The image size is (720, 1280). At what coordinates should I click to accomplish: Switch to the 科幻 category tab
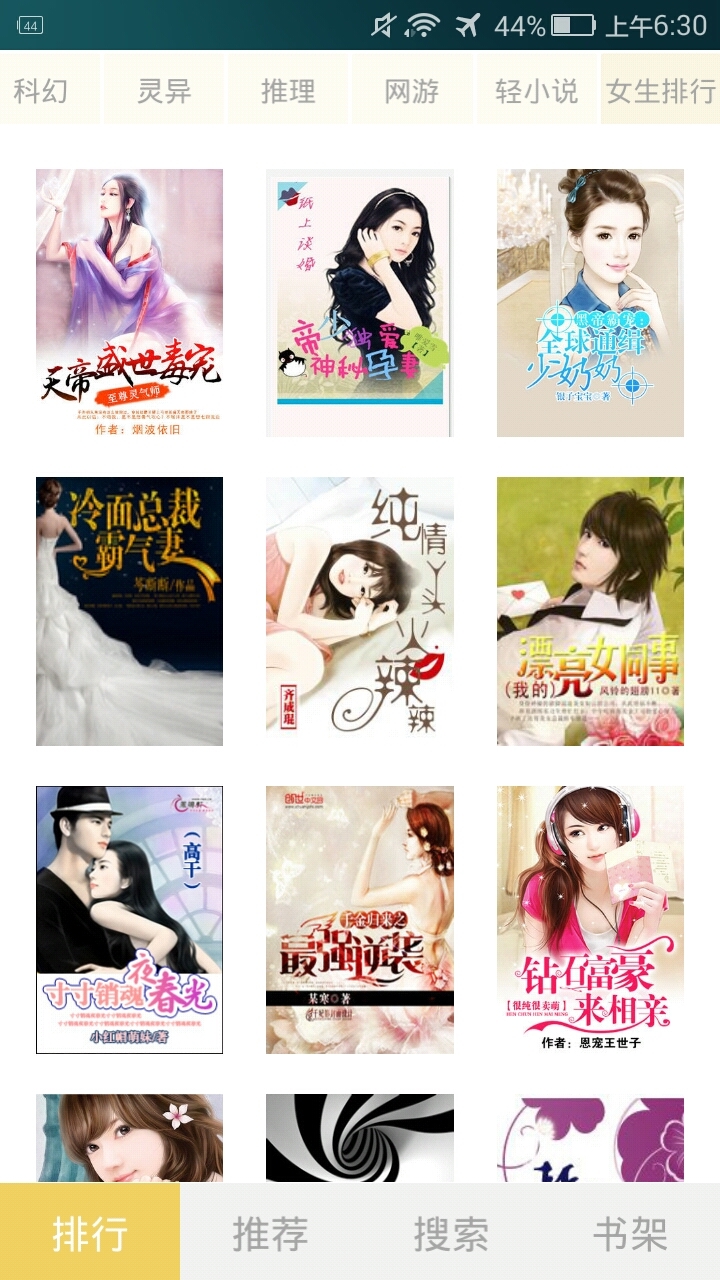(42, 91)
